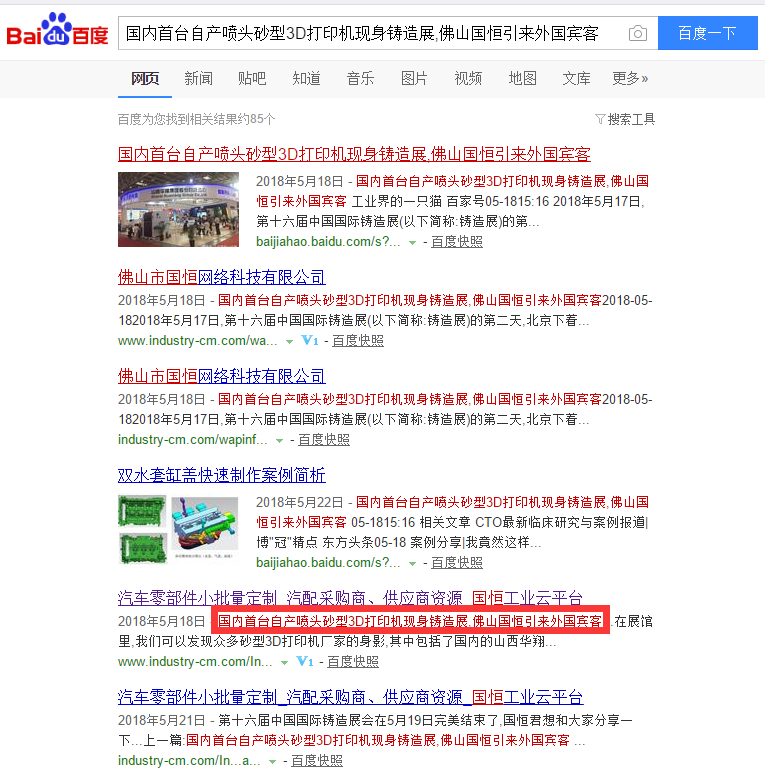Expand the 更多 tab menu

(630, 78)
